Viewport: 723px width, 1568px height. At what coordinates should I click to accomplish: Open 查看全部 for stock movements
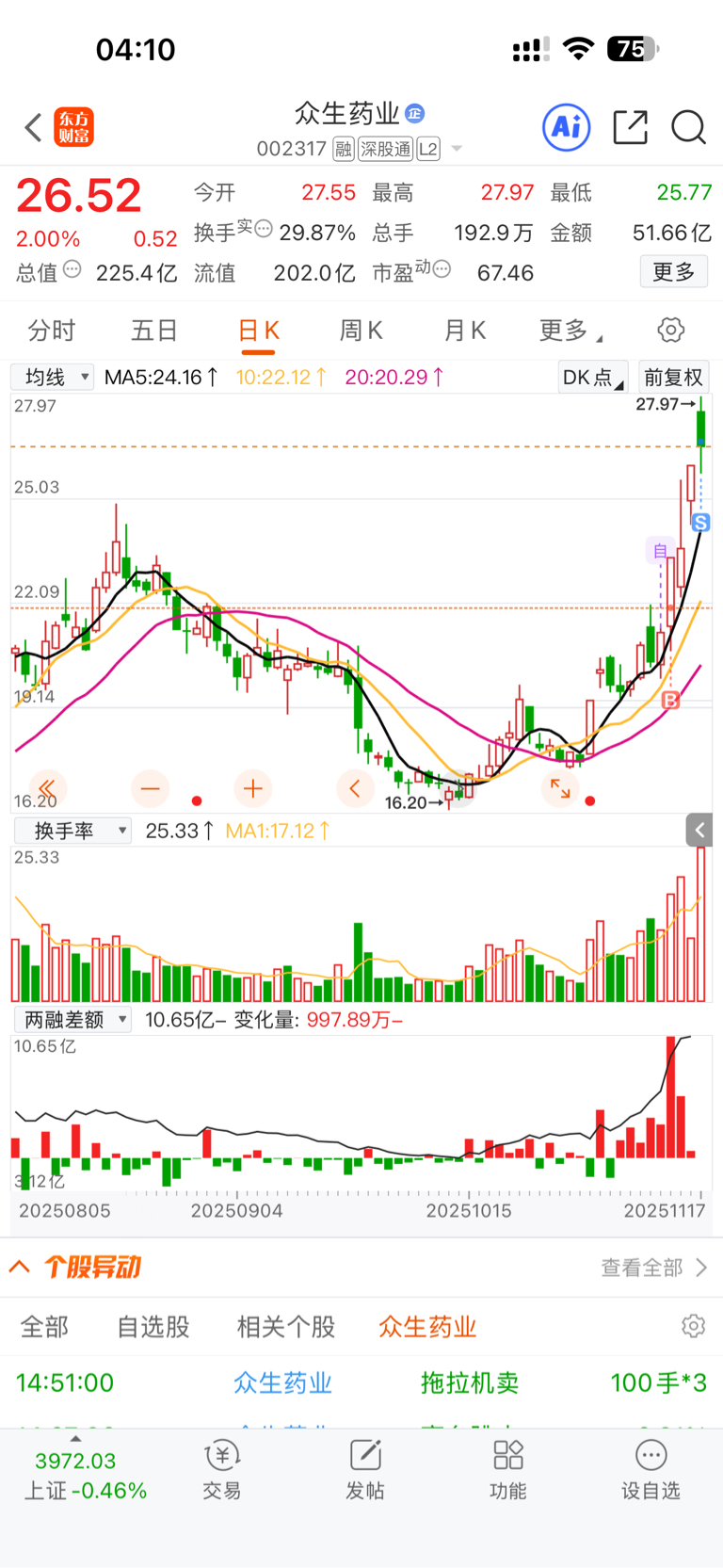tap(652, 1268)
